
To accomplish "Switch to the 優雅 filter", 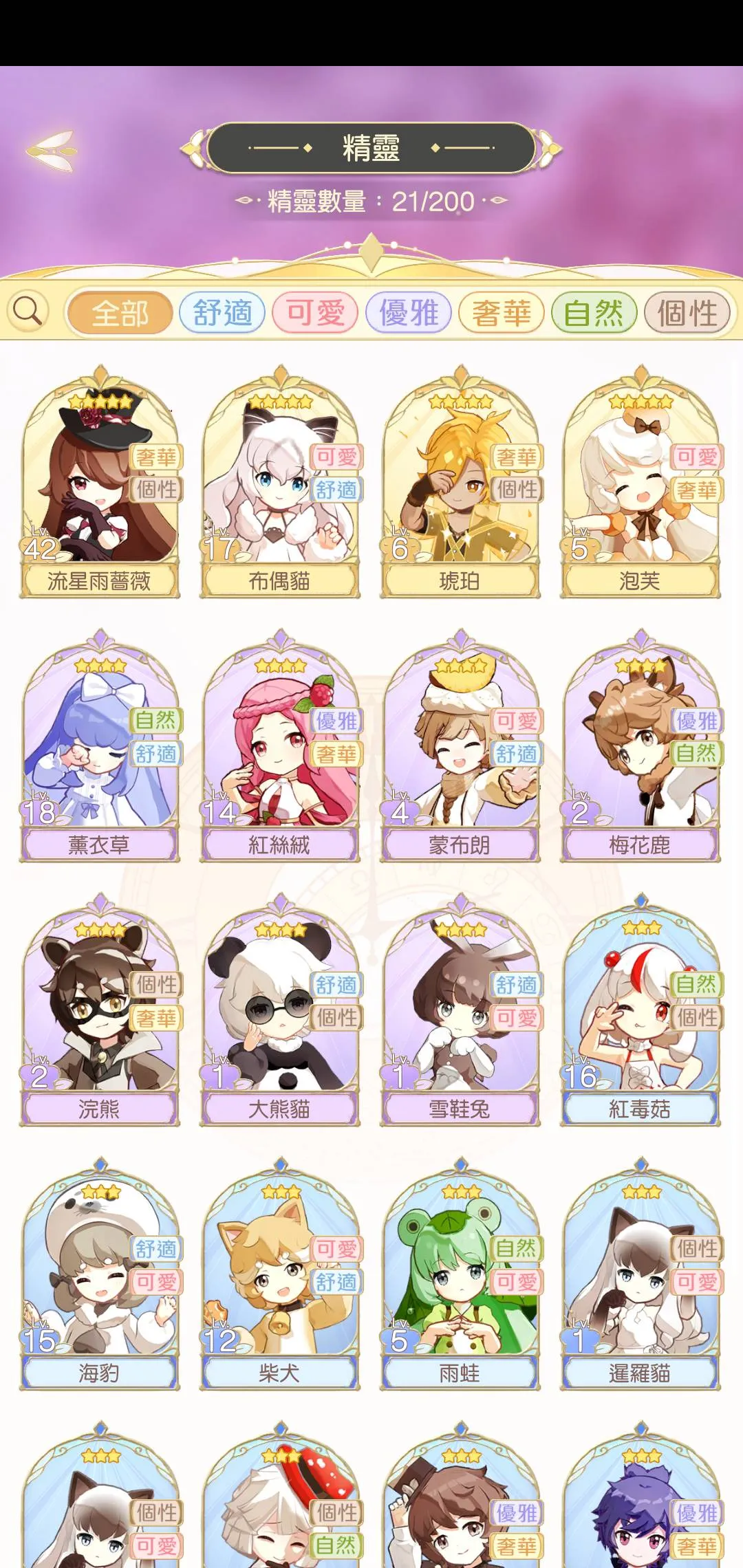I will coord(409,314).
